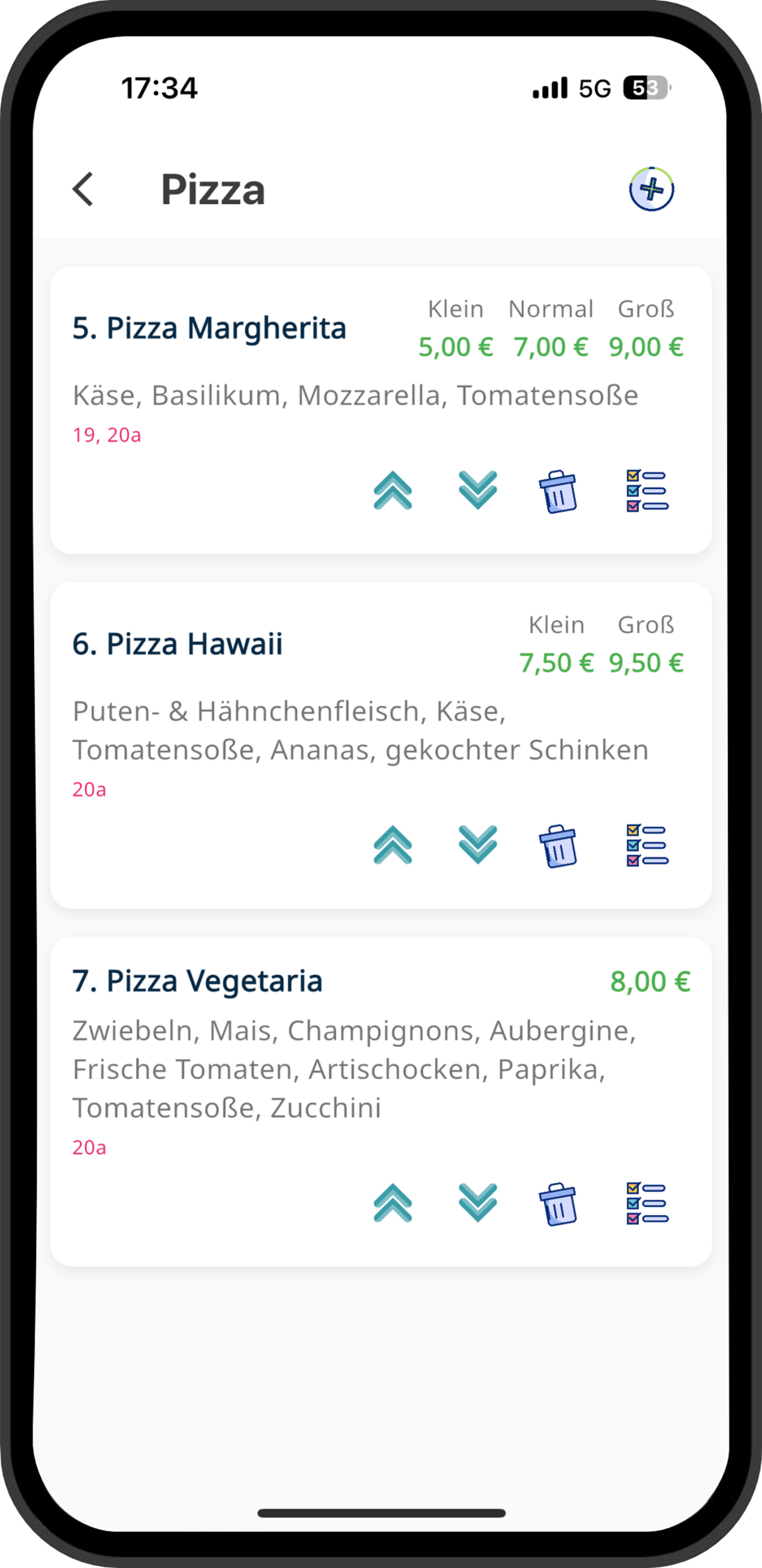The width and height of the screenshot is (762, 1568).
Task: Move Pizza Vegetaria down in the list
Action: (x=478, y=1203)
